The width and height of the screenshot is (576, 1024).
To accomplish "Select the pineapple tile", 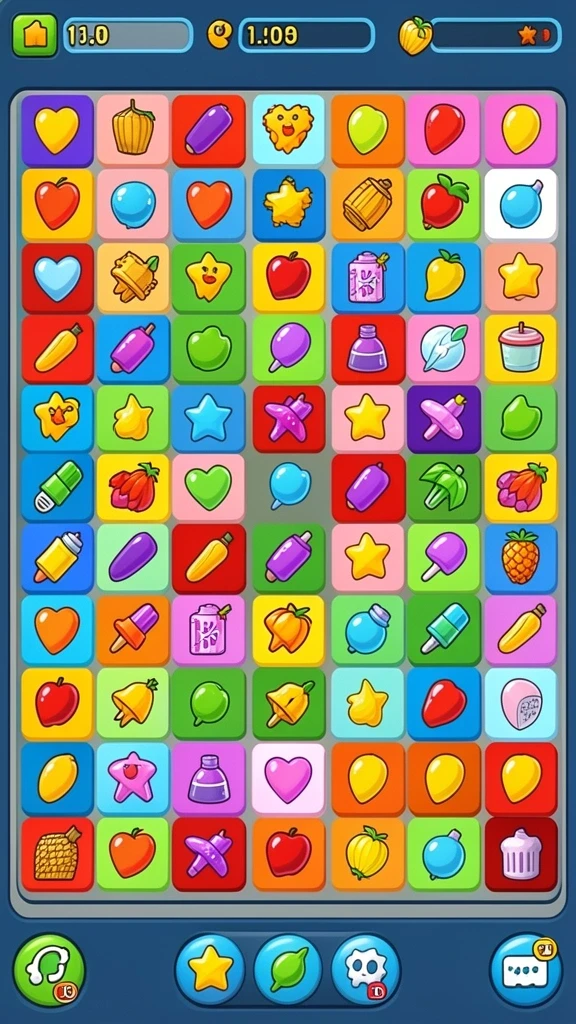I will coord(520,557).
